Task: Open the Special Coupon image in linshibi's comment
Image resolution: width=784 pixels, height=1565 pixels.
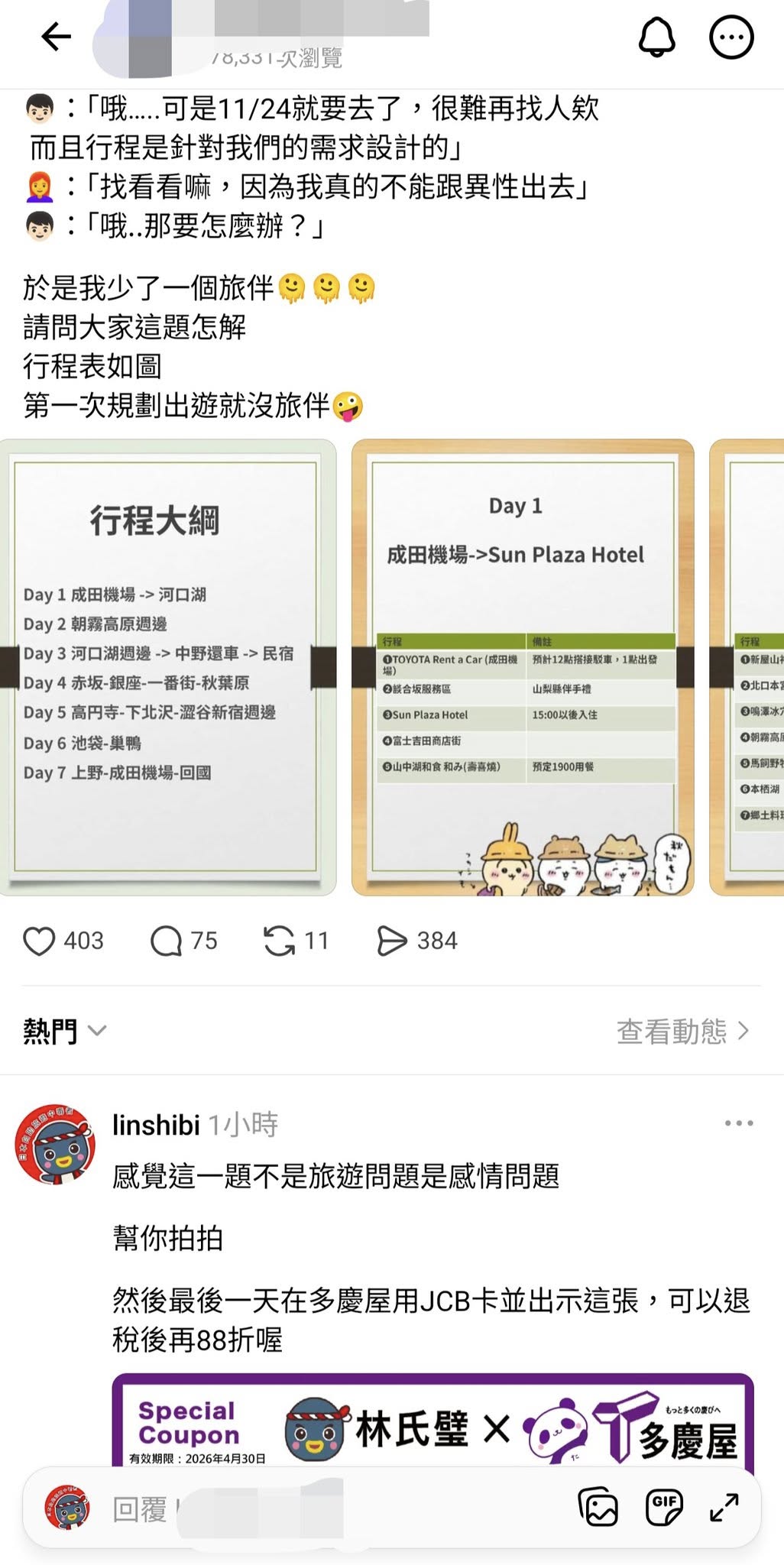Action: (x=432, y=1423)
